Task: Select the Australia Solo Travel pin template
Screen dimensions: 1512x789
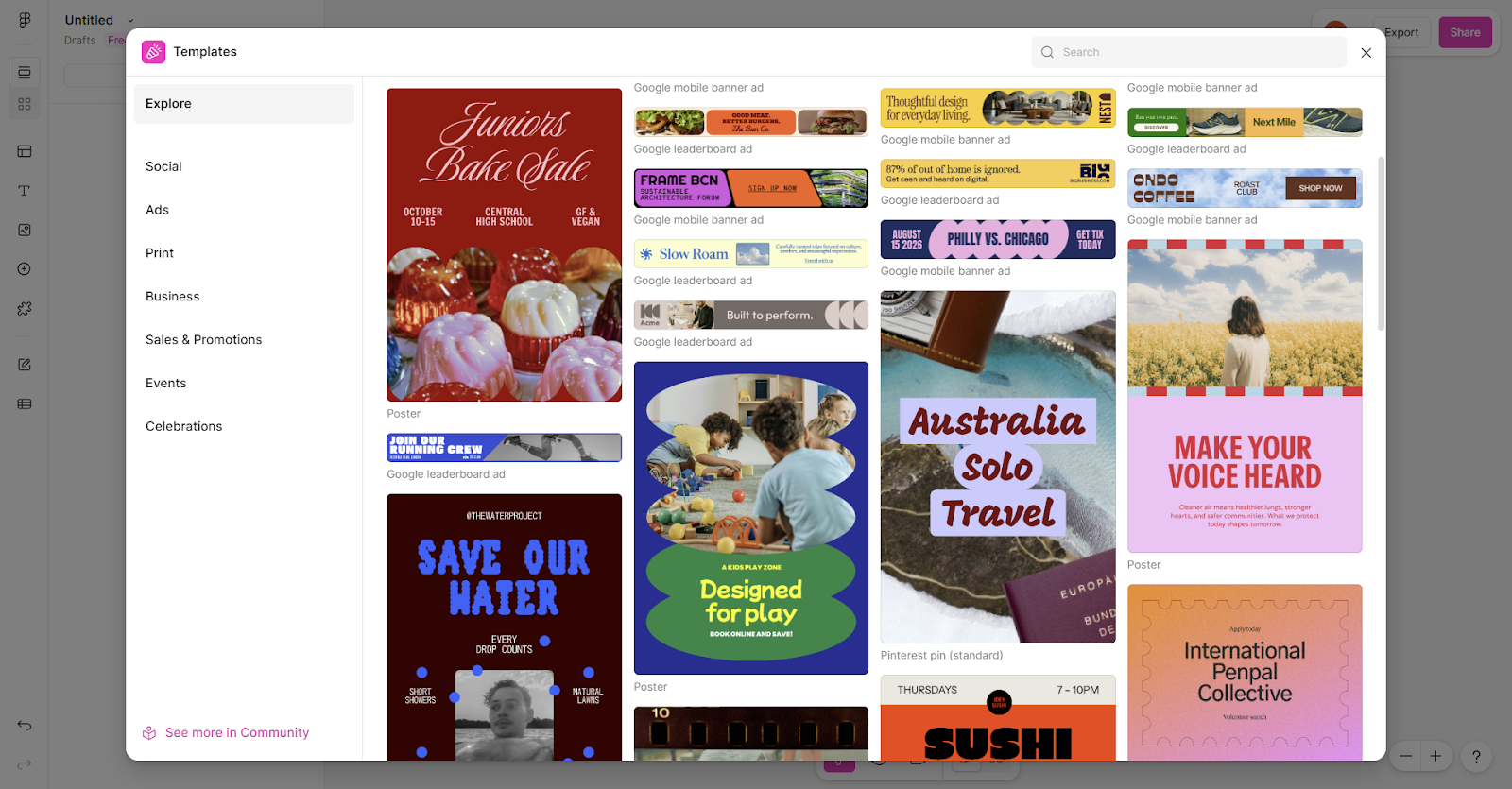Action: coord(997,467)
